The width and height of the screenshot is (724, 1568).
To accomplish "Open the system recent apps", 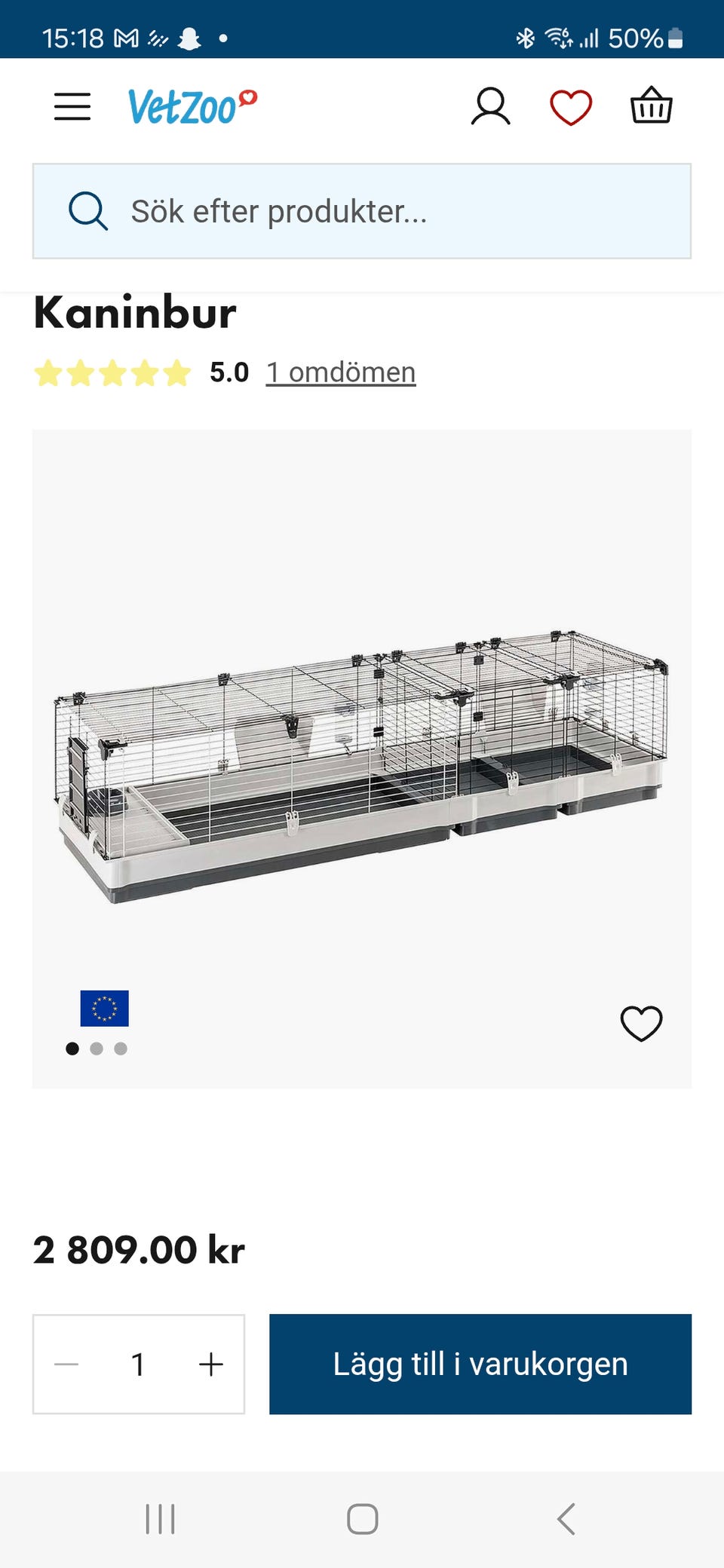I will coord(160,1519).
